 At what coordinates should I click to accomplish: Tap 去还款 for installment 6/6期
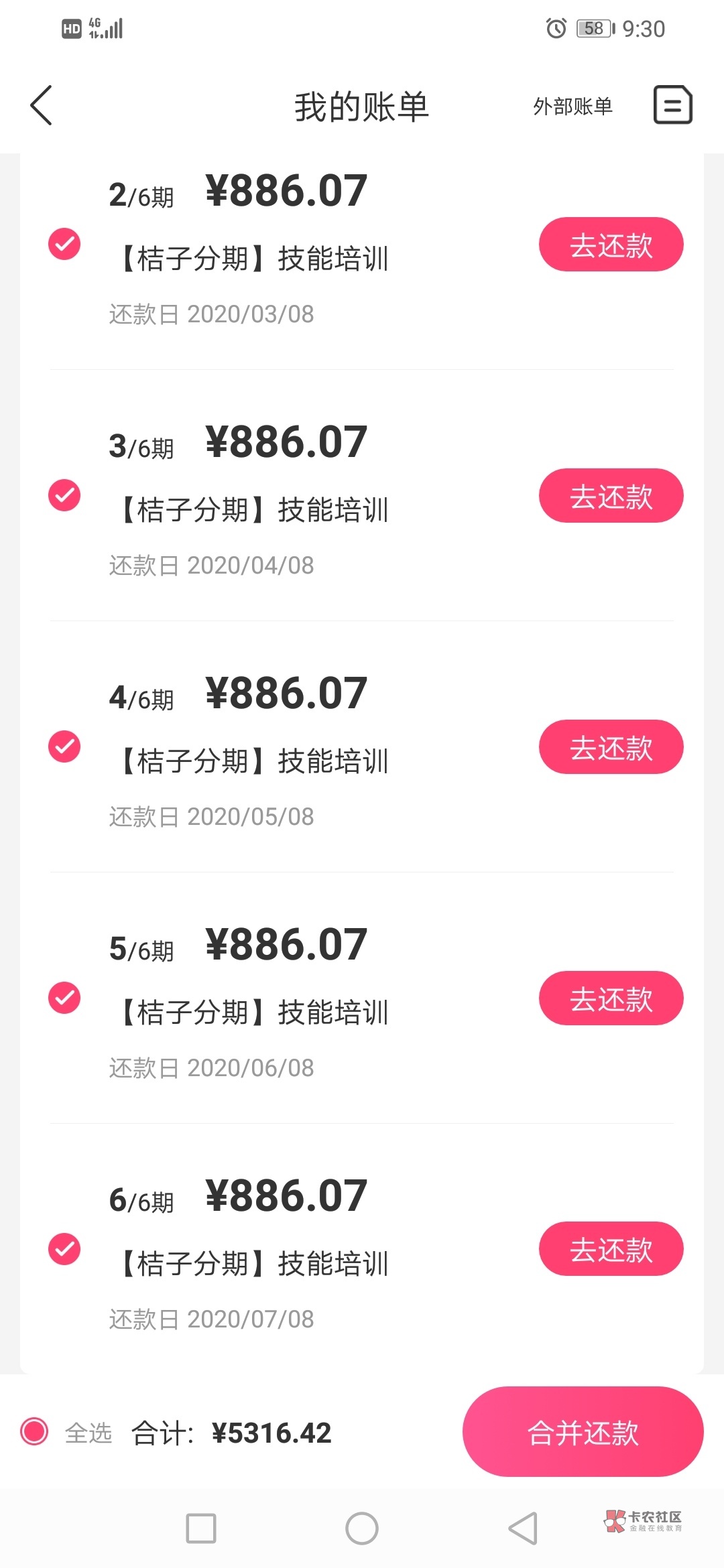click(611, 1249)
